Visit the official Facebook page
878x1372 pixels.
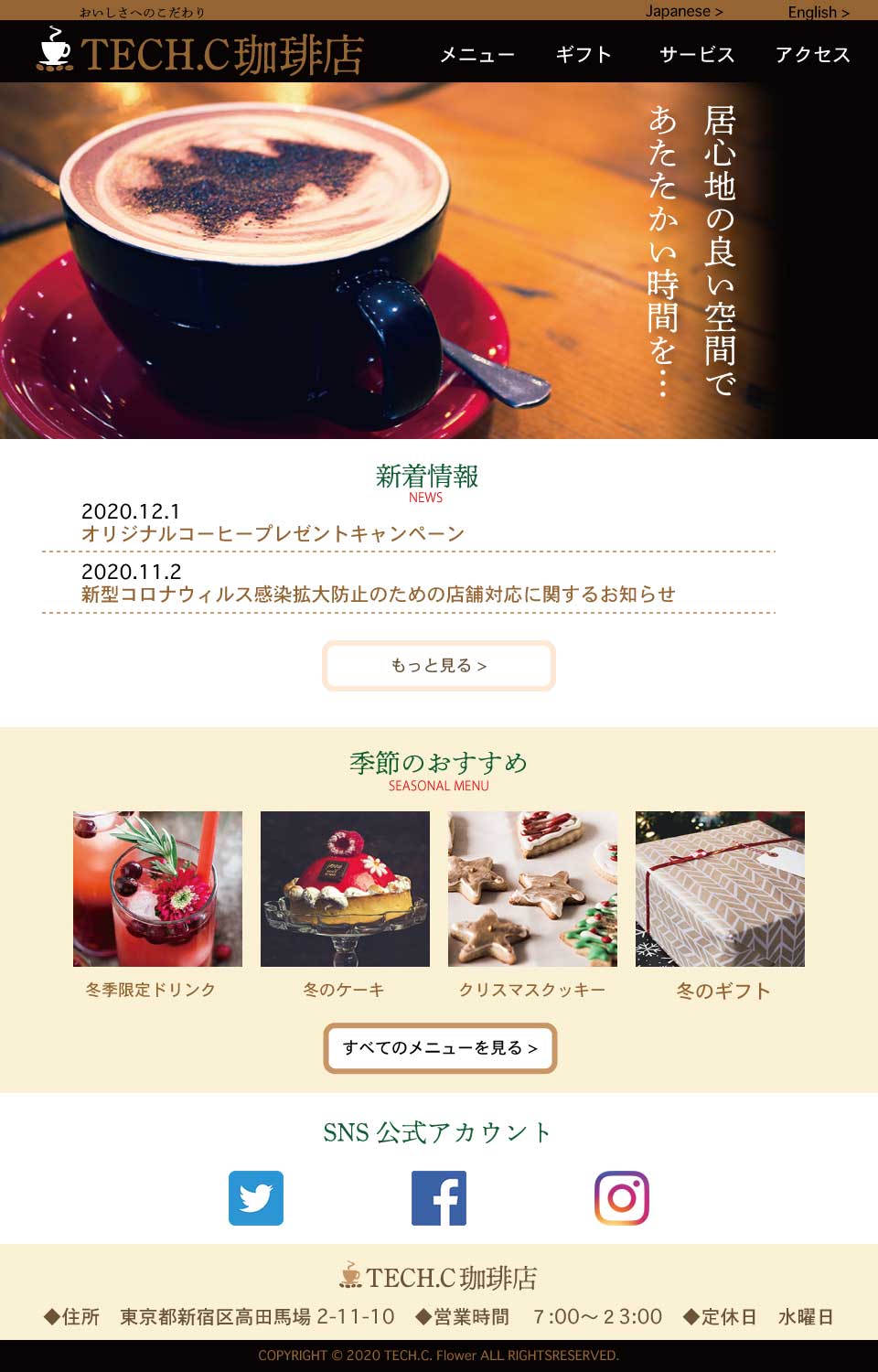[439, 1197]
